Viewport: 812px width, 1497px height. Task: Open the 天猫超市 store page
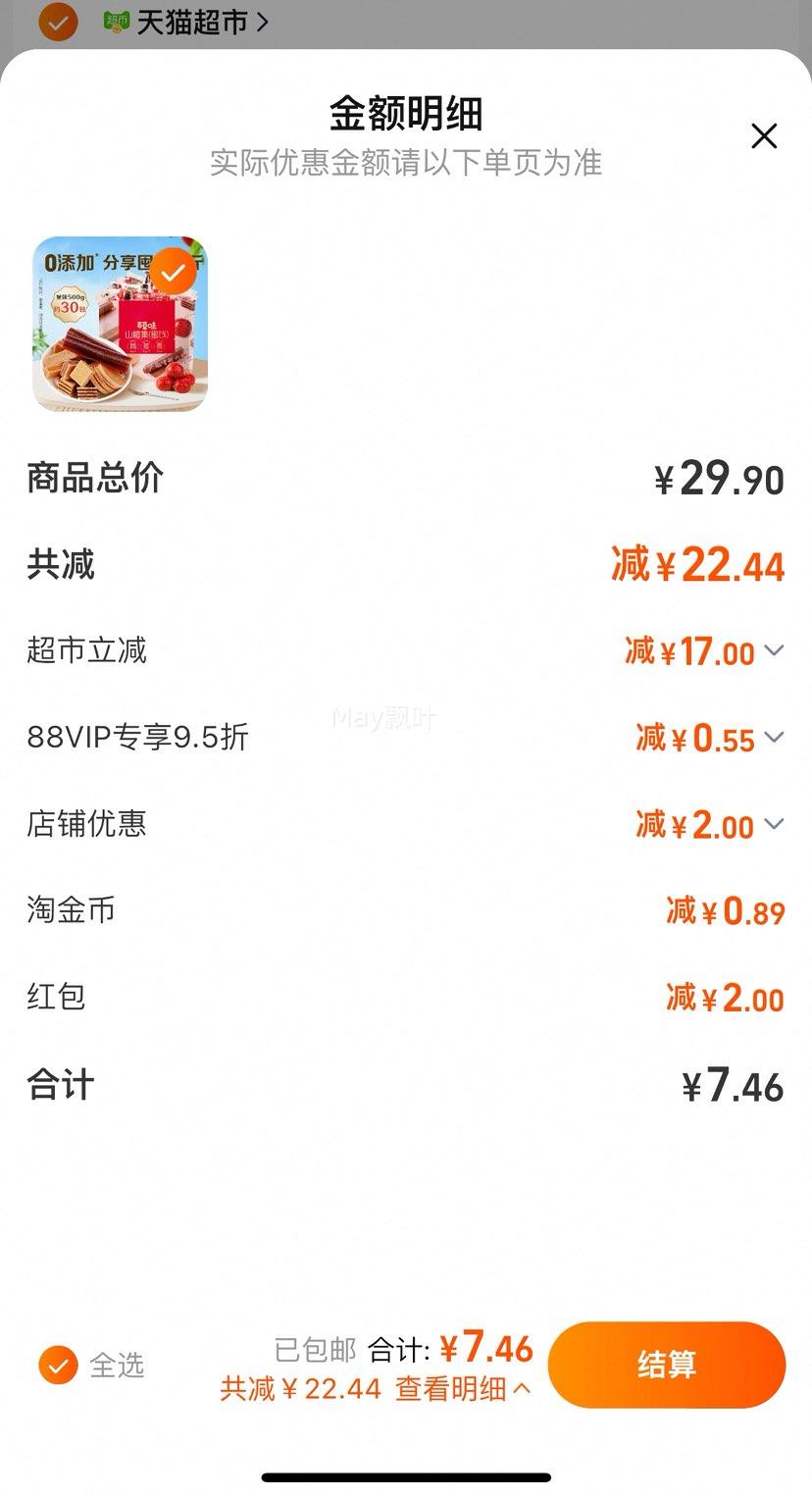[x=185, y=22]
